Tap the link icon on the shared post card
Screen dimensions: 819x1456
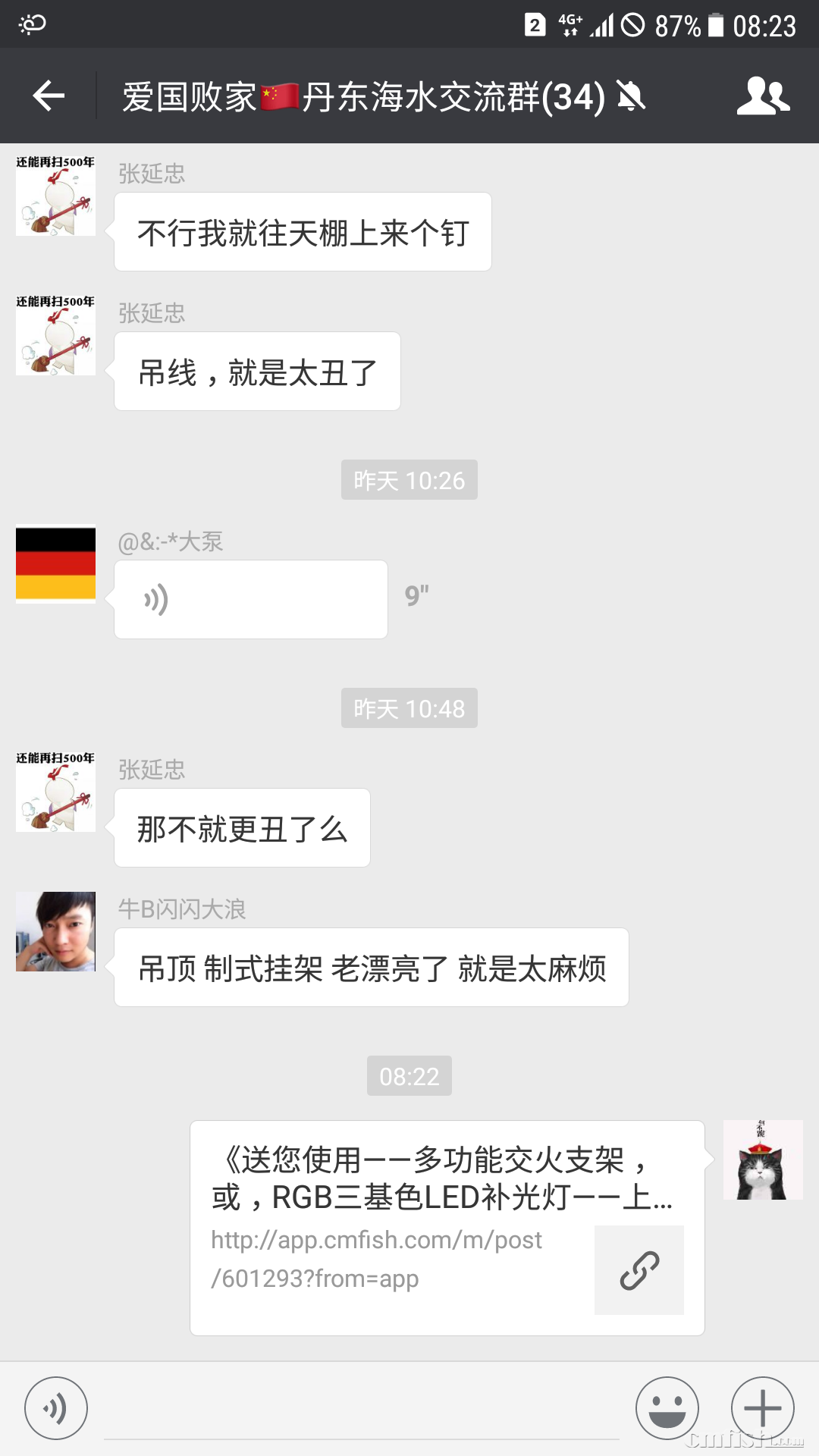click(639, 1269)
